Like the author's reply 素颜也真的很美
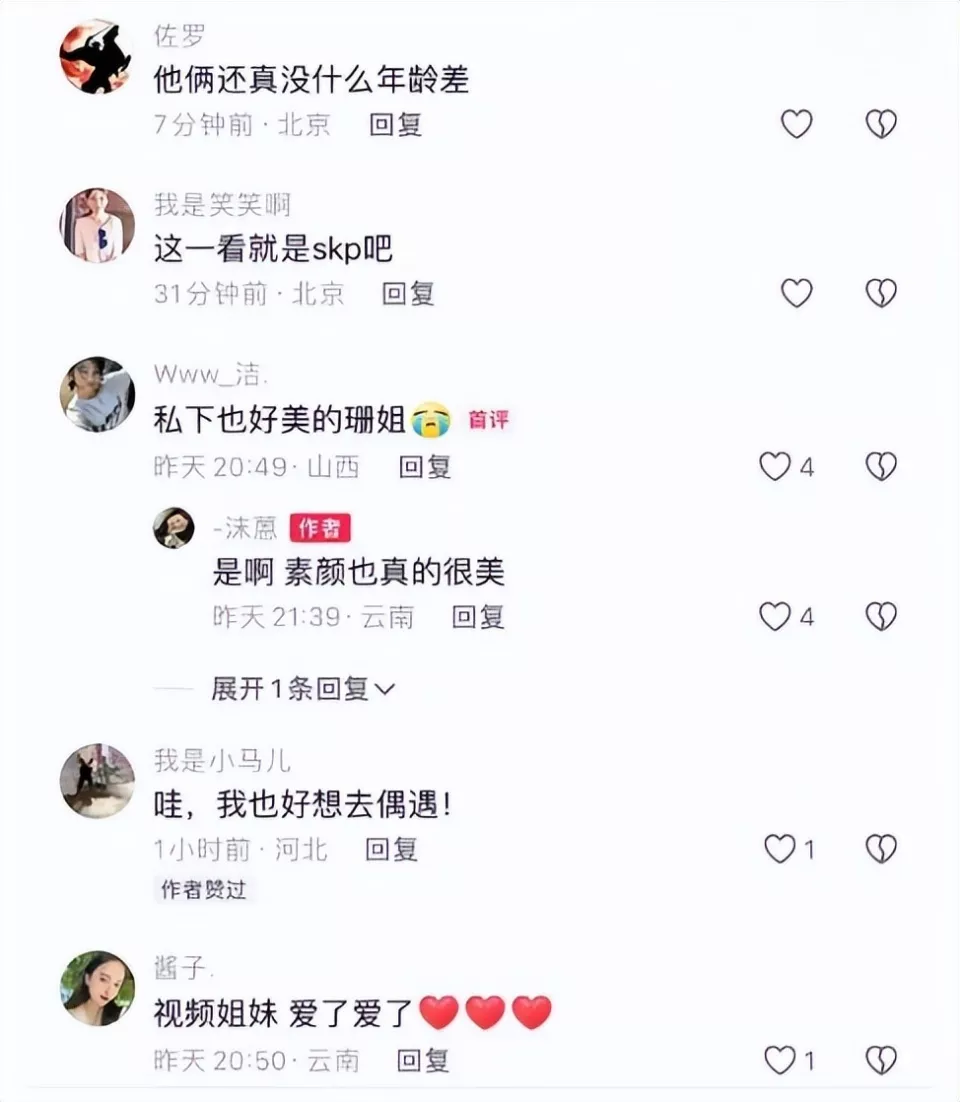The image size is (960, 1102). [776, 616]
